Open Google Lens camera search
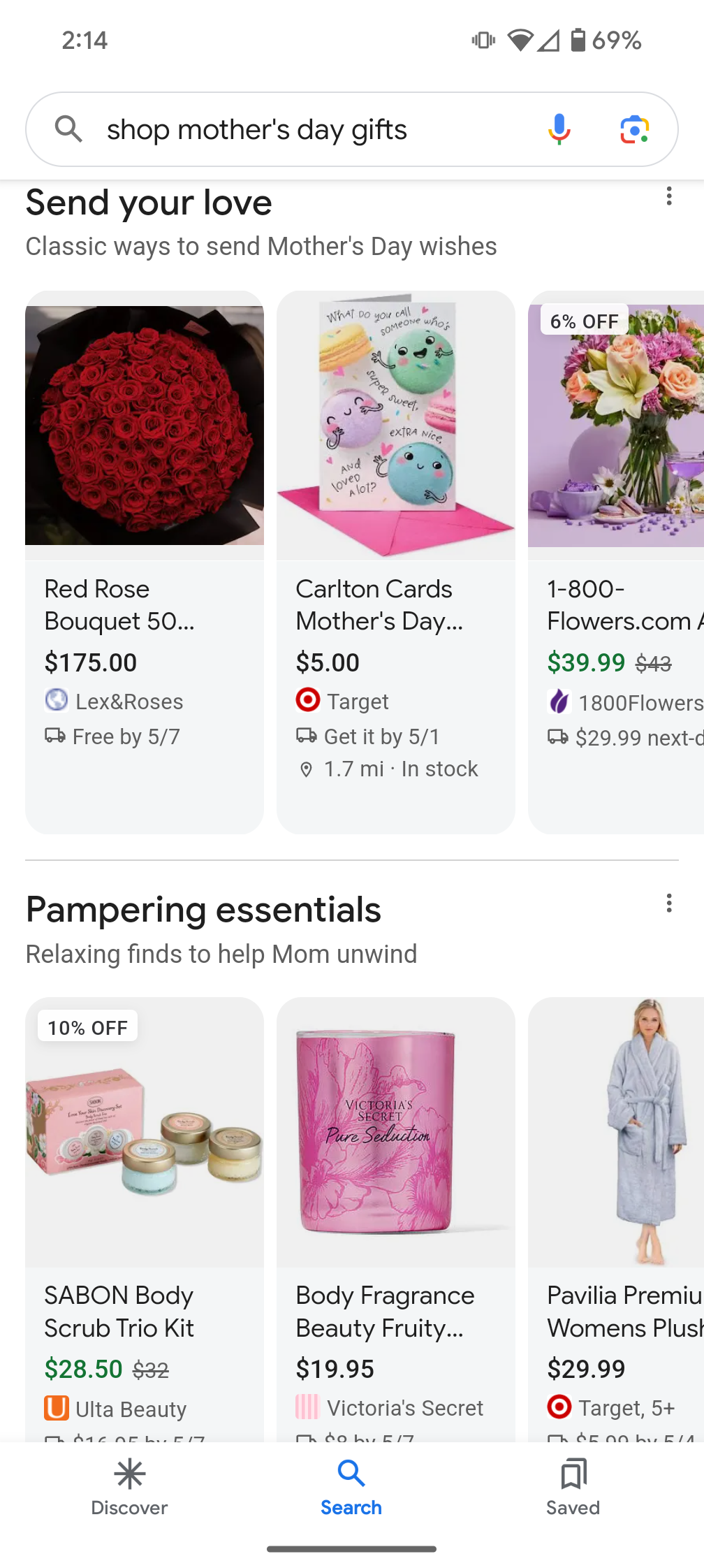Image resolution: width=704 pixels, height=1568 pixels. pos(634,129)
